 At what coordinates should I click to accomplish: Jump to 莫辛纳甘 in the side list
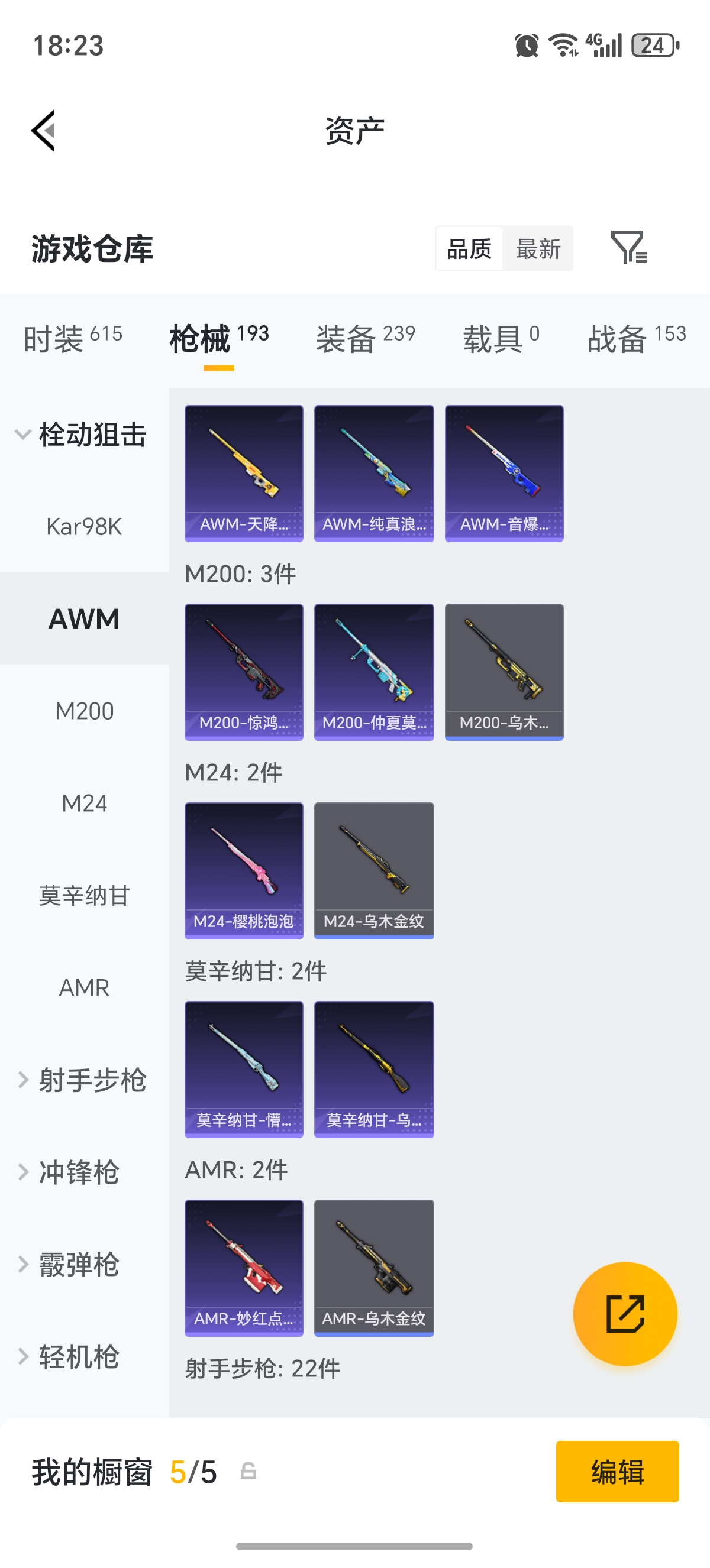84,895
